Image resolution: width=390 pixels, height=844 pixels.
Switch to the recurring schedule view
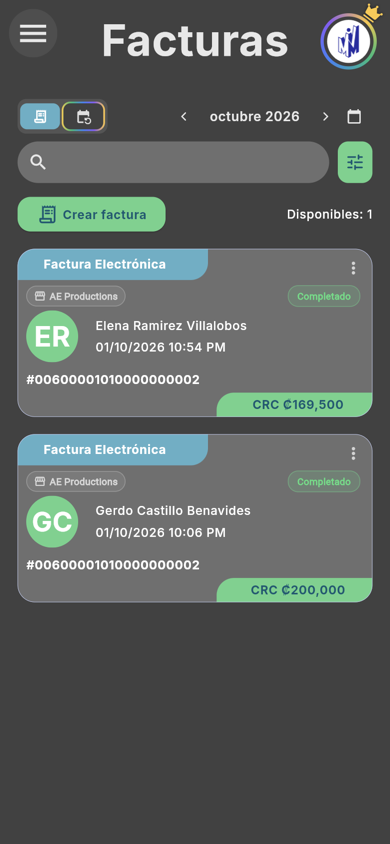[83, 116]
